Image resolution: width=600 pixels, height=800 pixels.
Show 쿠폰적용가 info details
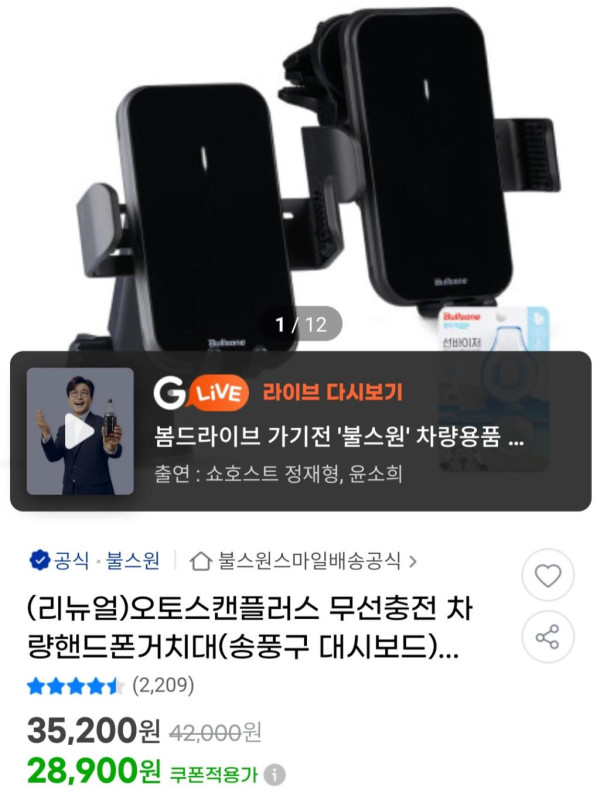[x=276, y=774]
